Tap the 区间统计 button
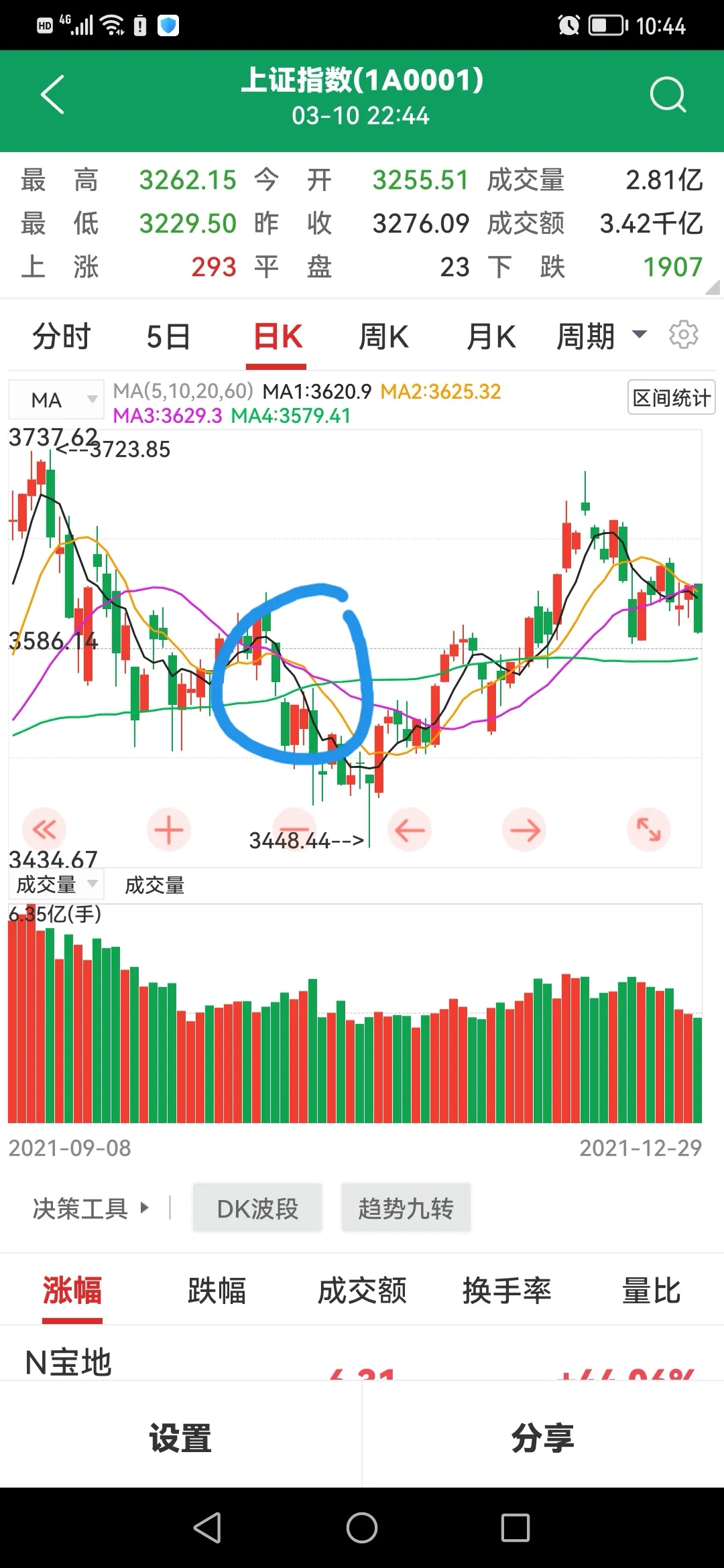Viewport: 724px width, 1568px height. point(671,397)
